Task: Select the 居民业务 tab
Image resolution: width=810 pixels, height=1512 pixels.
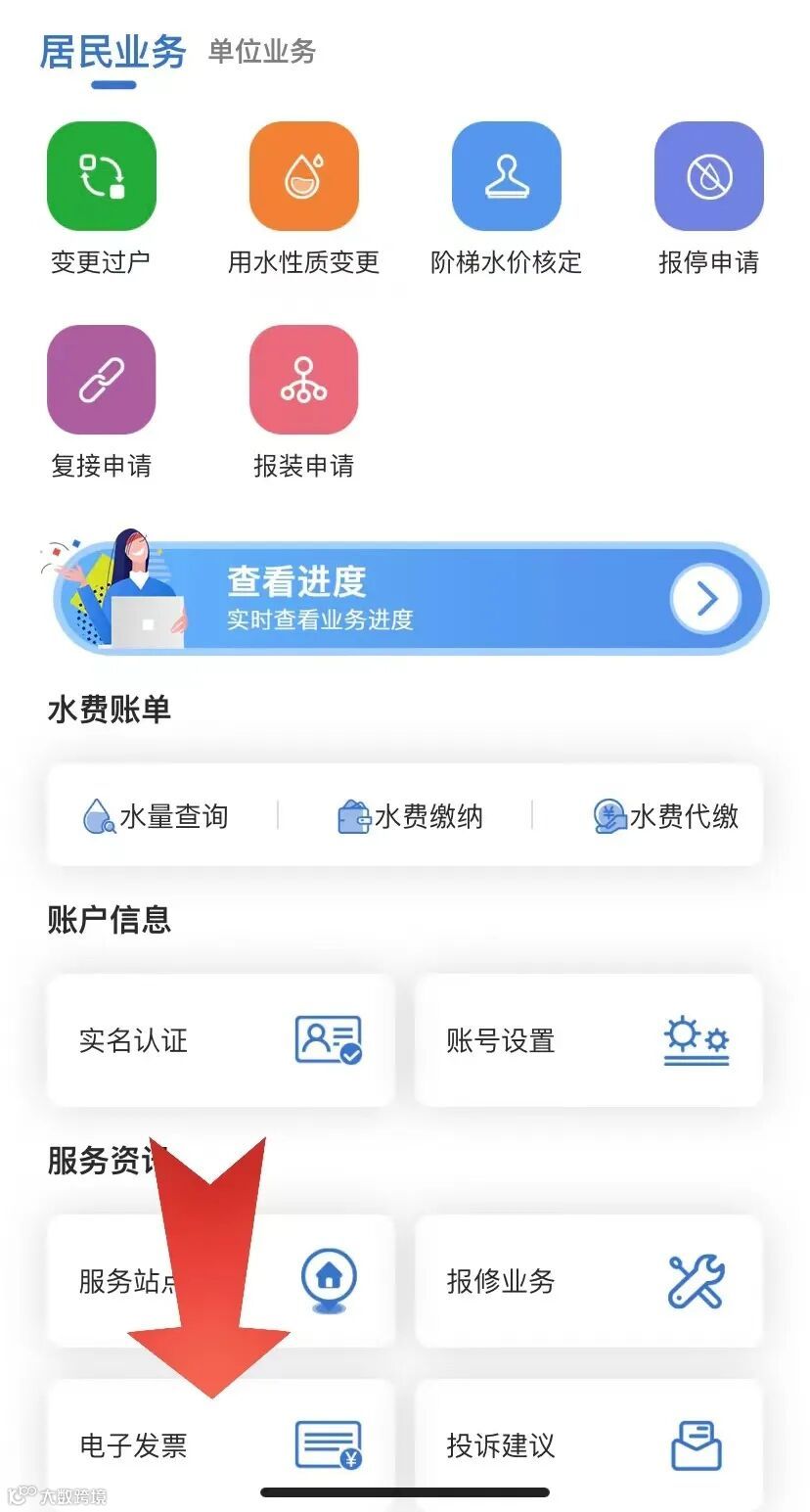Action: pyautogui.click(x=112, y=52)
